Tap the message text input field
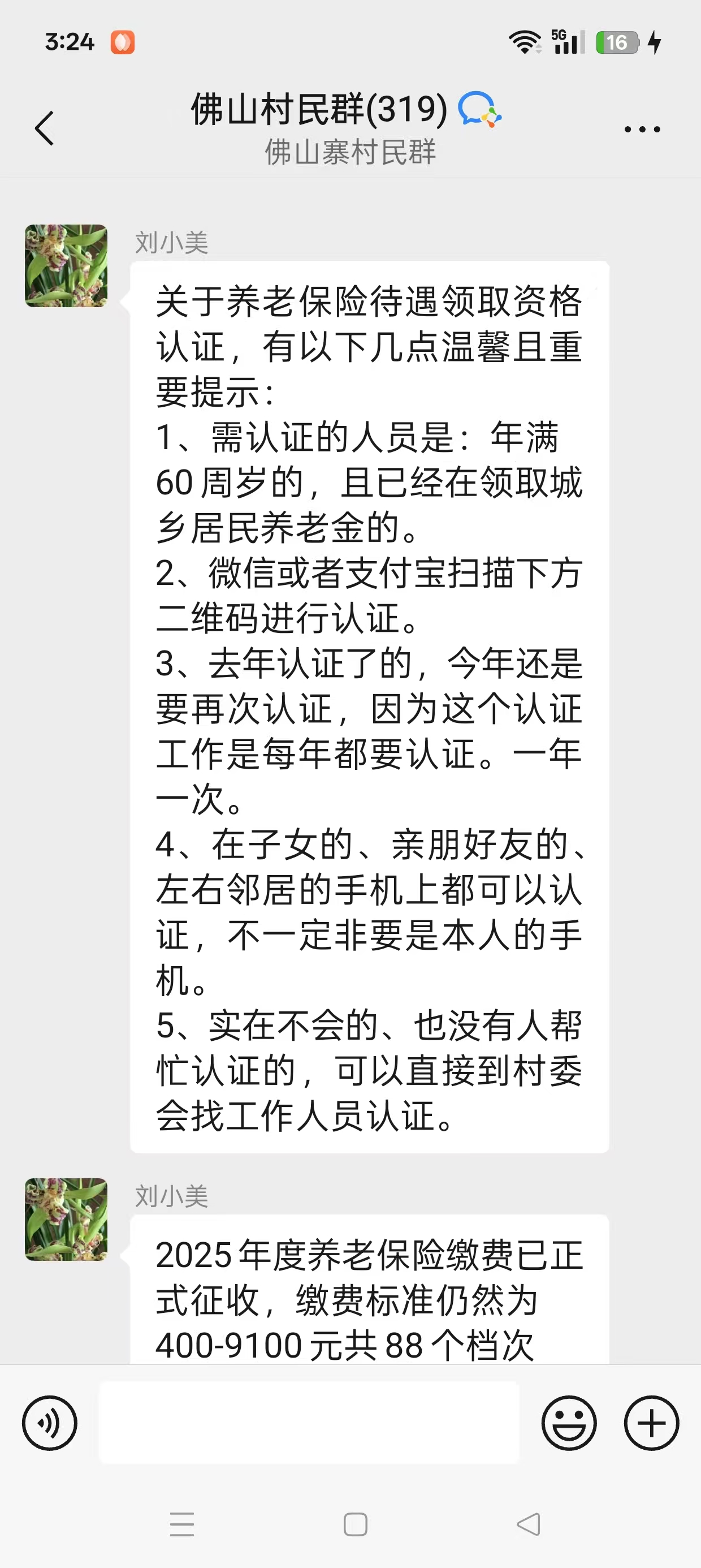Image resolution: width=701 pixels, height=1568 pixels. 309,1423
